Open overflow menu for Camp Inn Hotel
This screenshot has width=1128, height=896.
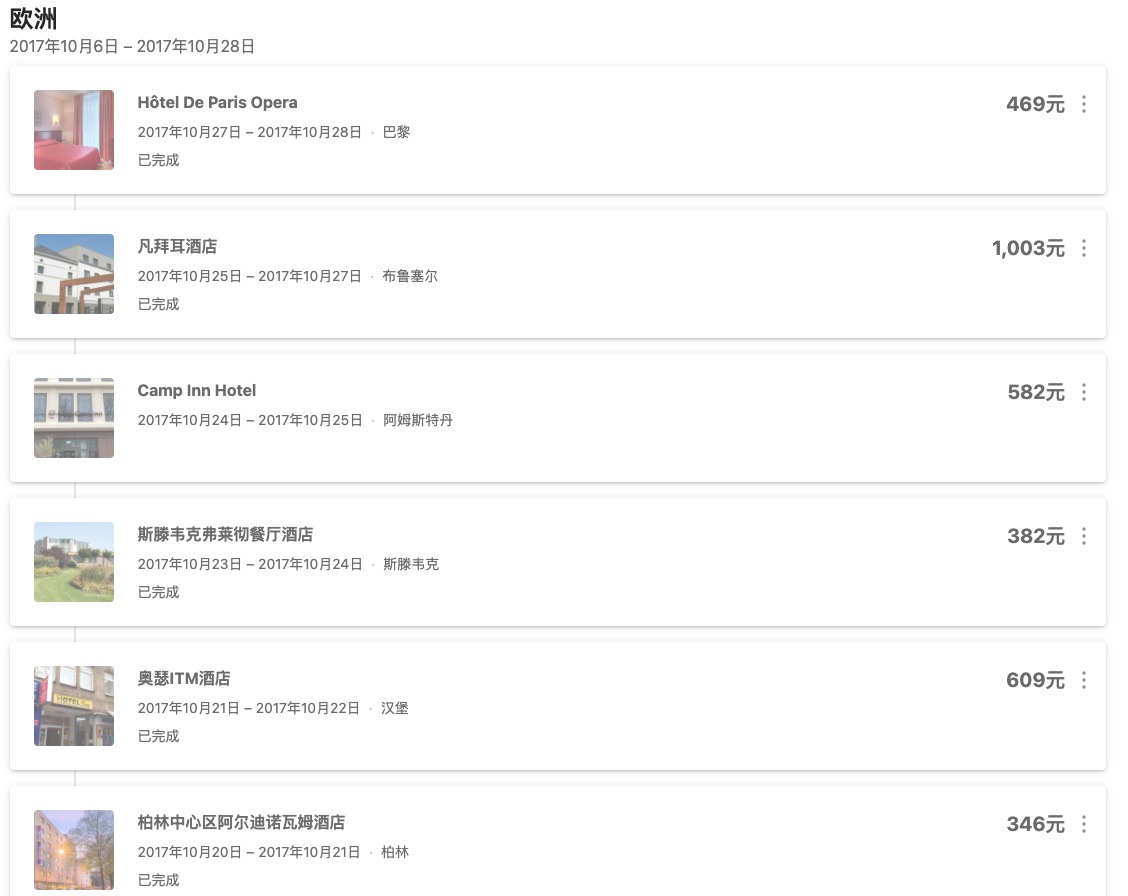tap(1084, 392)
